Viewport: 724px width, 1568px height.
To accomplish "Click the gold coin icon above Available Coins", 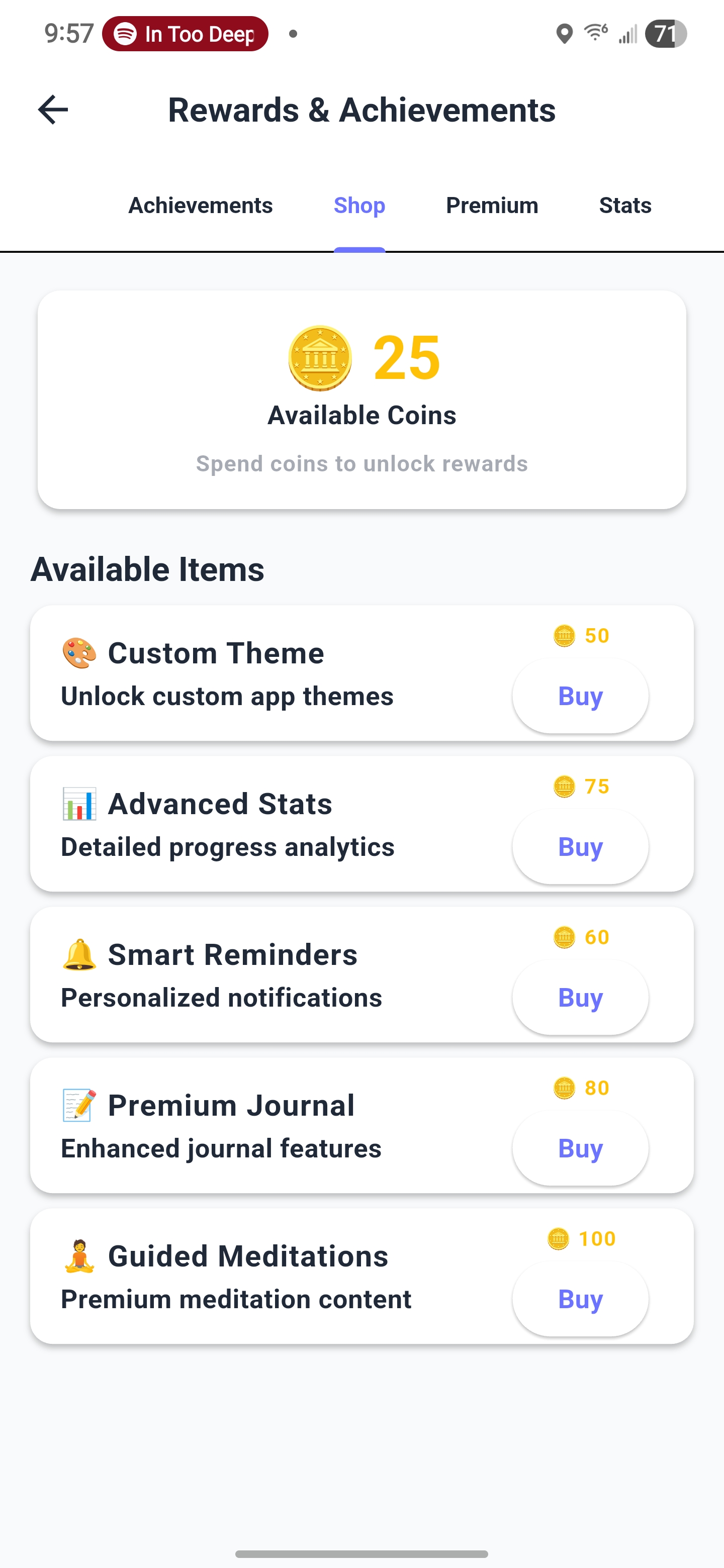I will pos(319,357).
